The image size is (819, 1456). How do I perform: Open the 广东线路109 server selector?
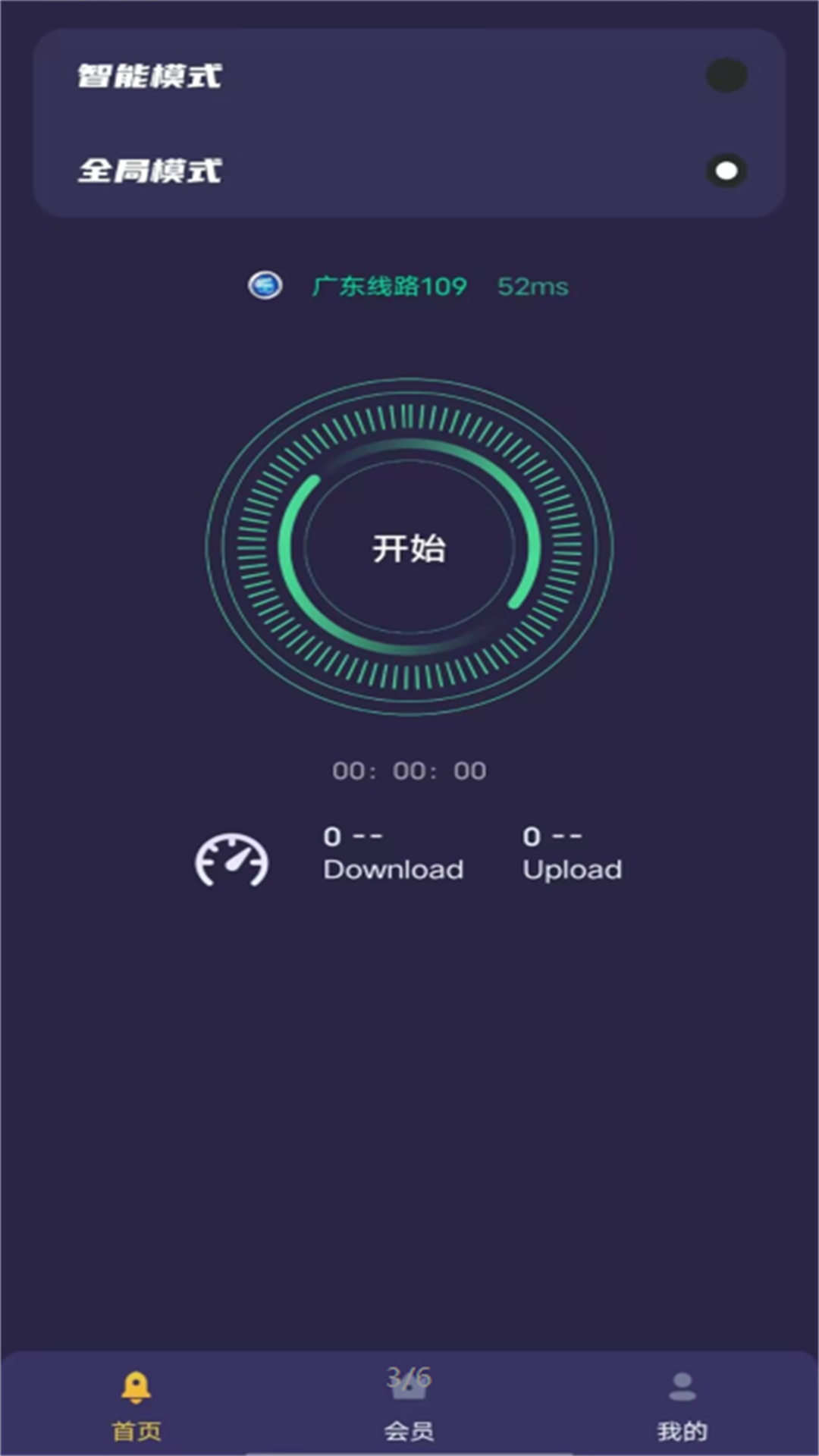tap(390, 286)
